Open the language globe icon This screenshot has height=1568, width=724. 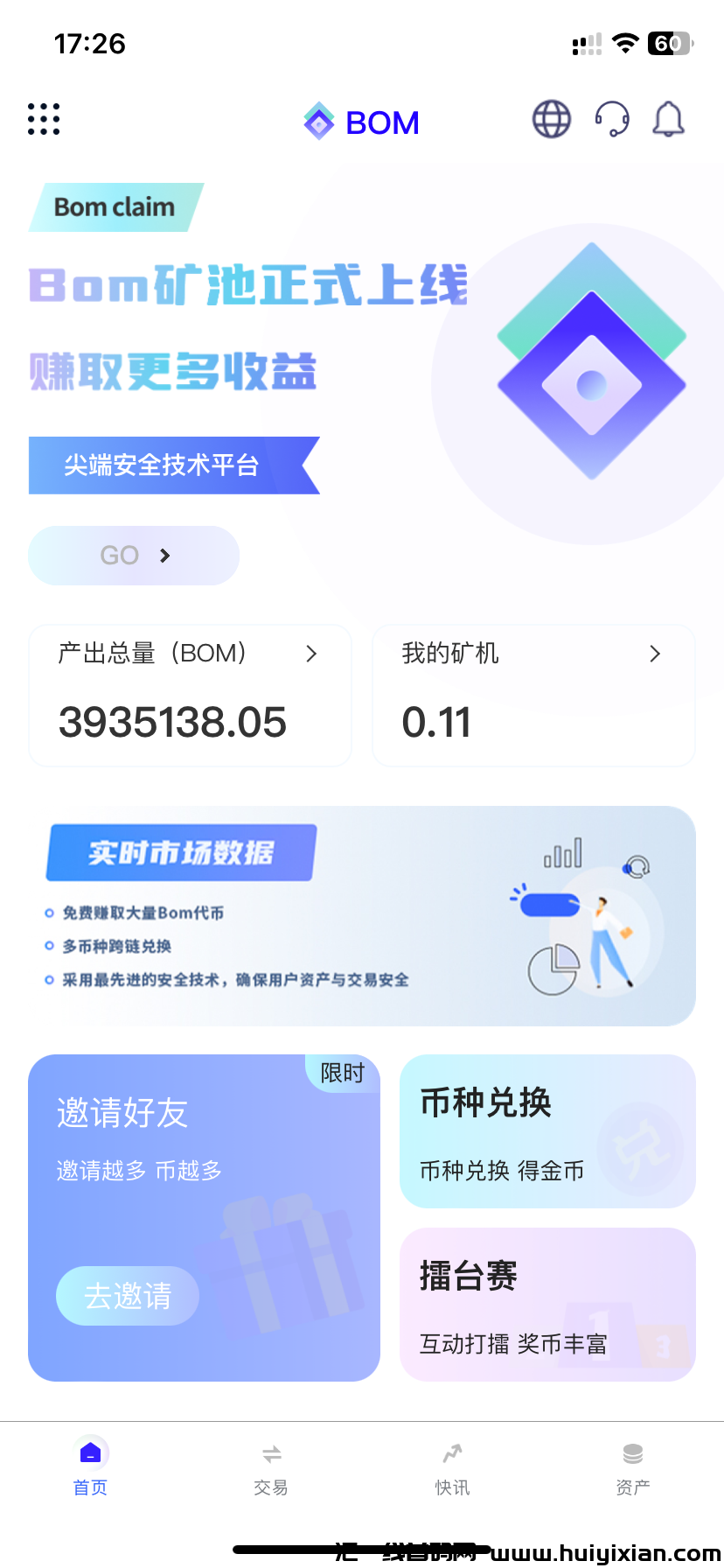coord(552,119)
